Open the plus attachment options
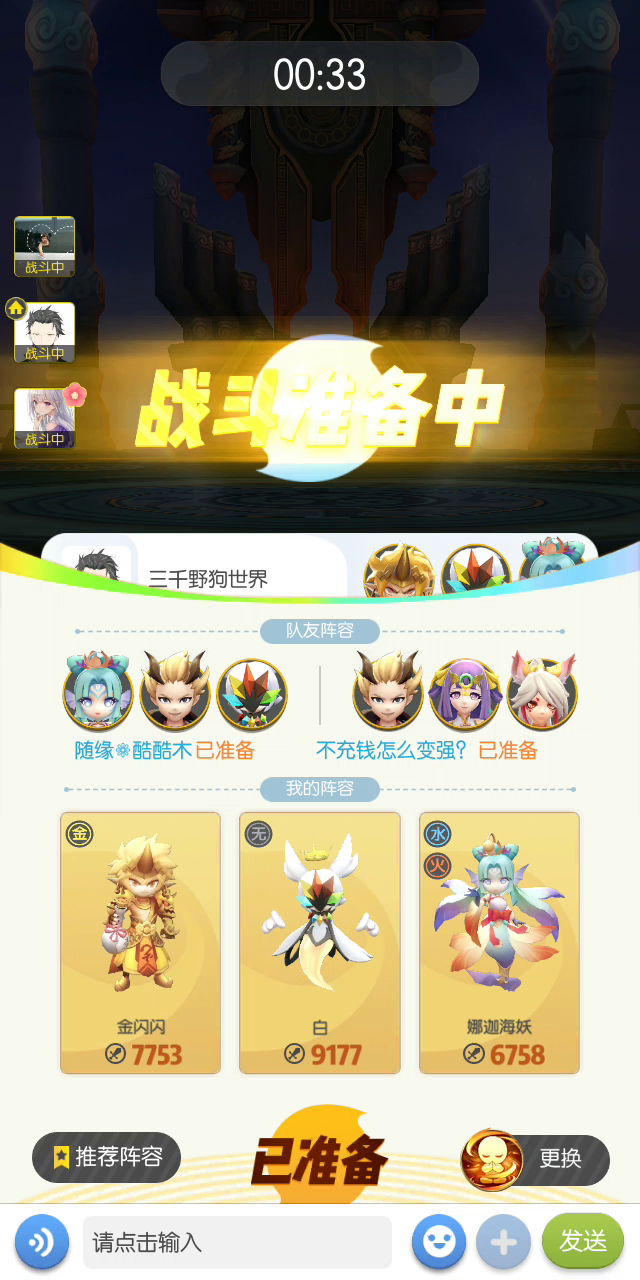This screenshot has height=1280, width=640. (x=503, y=1242)
